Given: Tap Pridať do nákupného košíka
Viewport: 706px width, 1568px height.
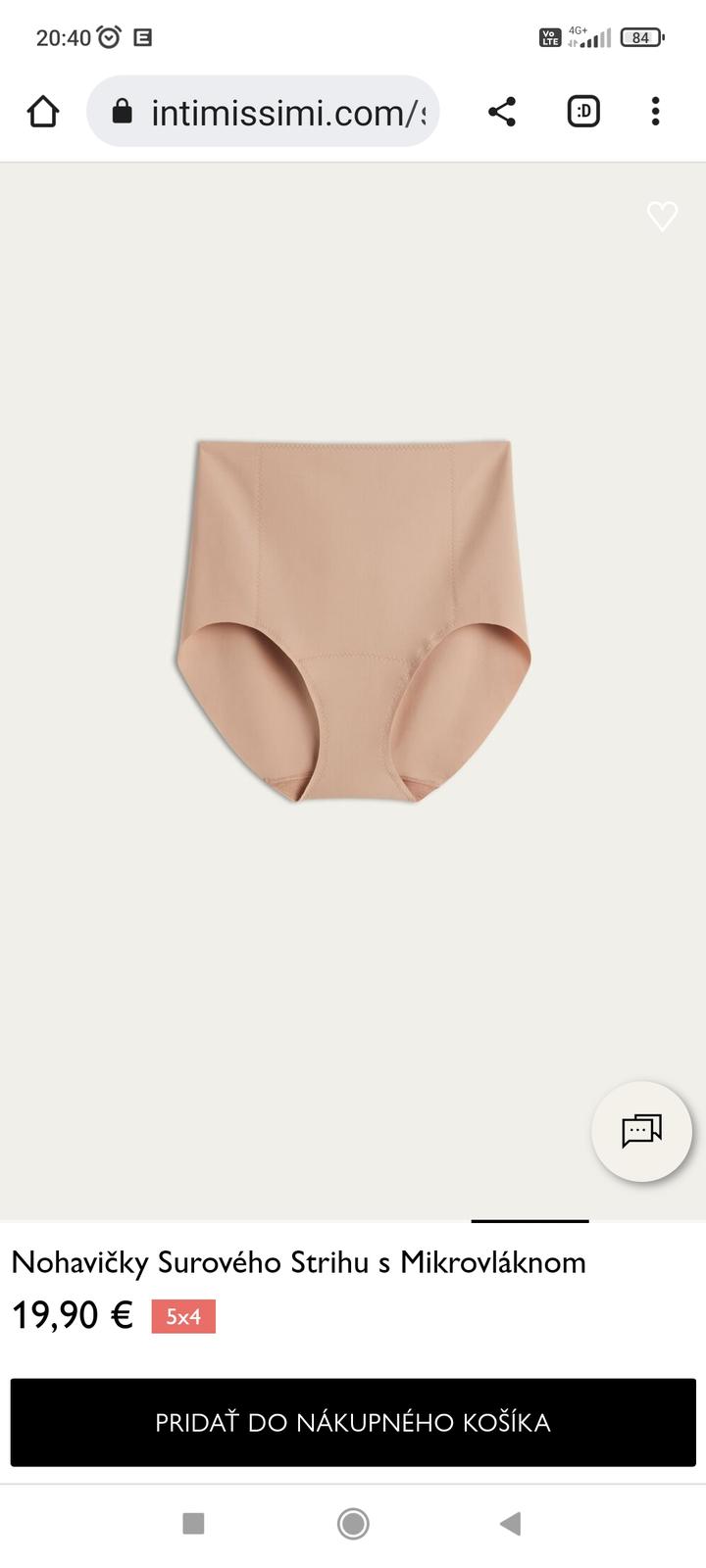Looking at the screenshot, I should (x=353, y=1422).
